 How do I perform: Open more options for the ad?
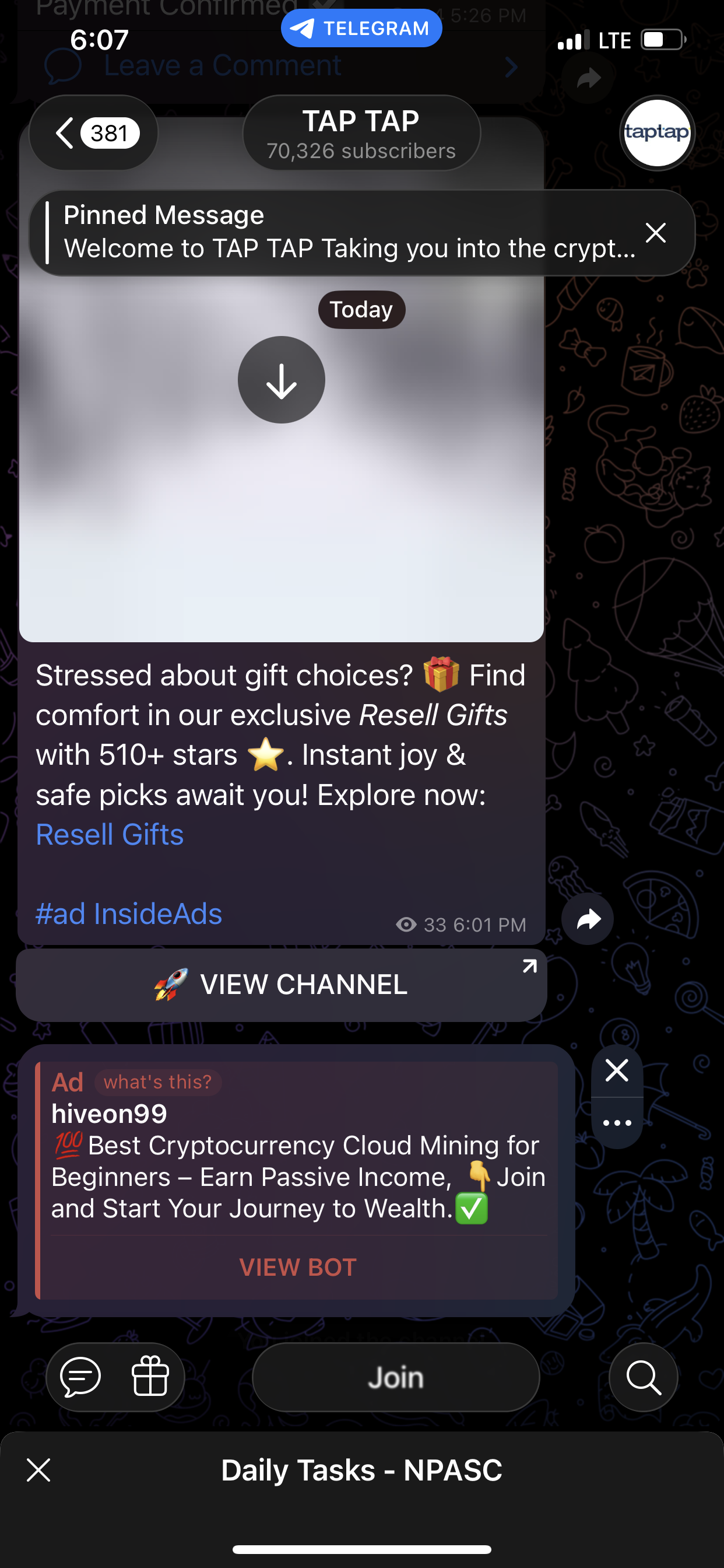(617, 1122)
